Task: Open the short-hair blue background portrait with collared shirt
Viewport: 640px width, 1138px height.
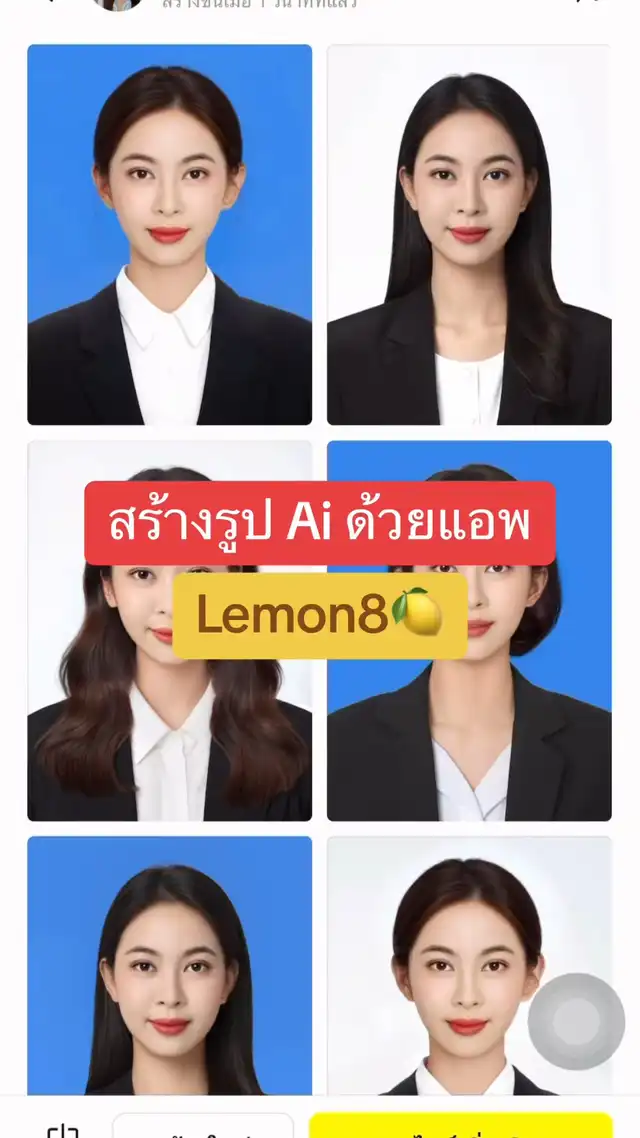Action: tap(169, 234)
